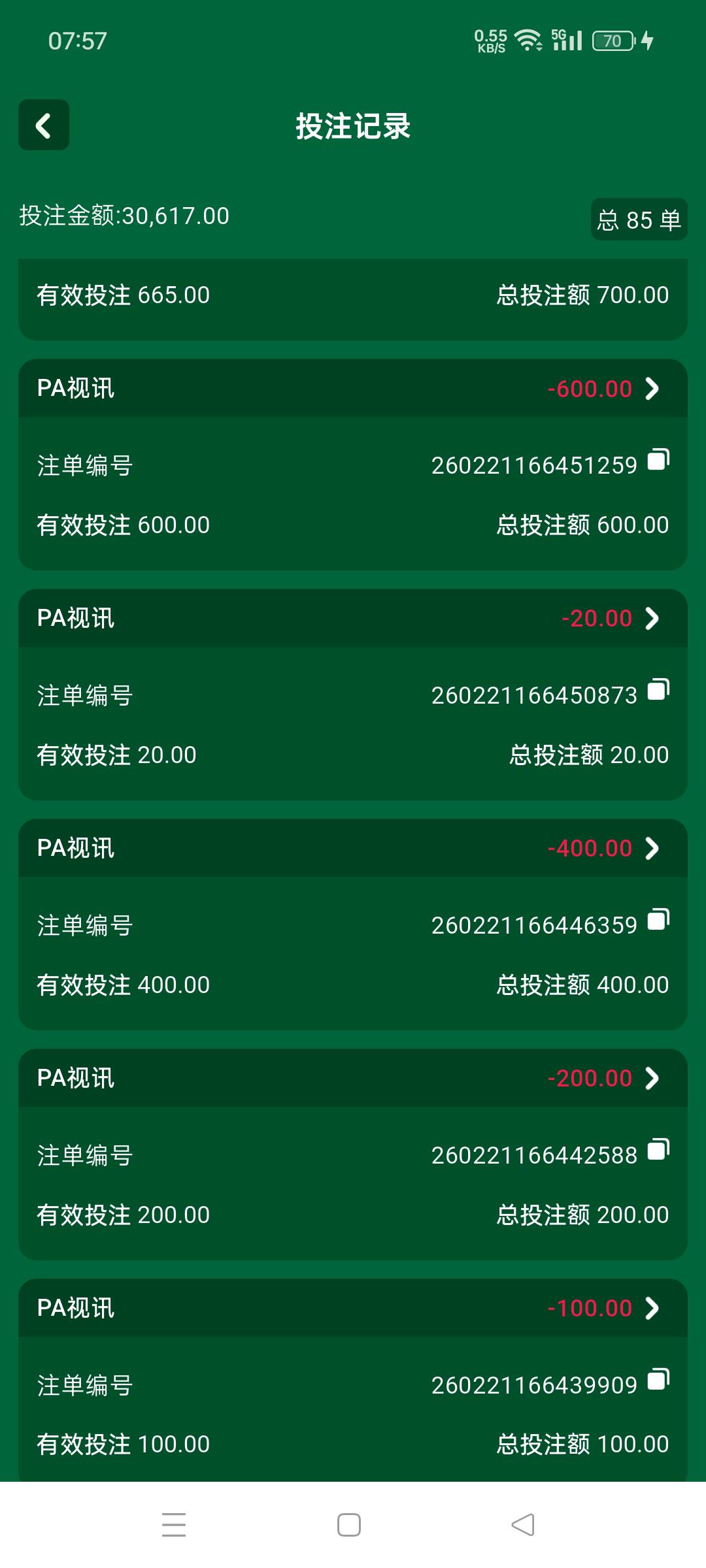Expand the -100.00 PA视讯 bet entry
The height and width of the screenshot is (1568, 706).
650,1308
